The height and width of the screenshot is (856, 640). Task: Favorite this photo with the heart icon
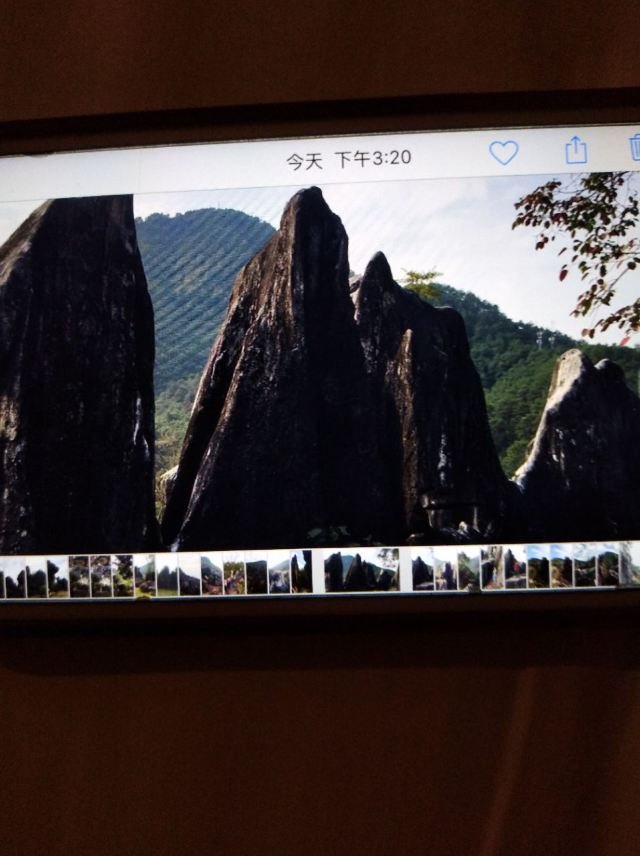503,152
